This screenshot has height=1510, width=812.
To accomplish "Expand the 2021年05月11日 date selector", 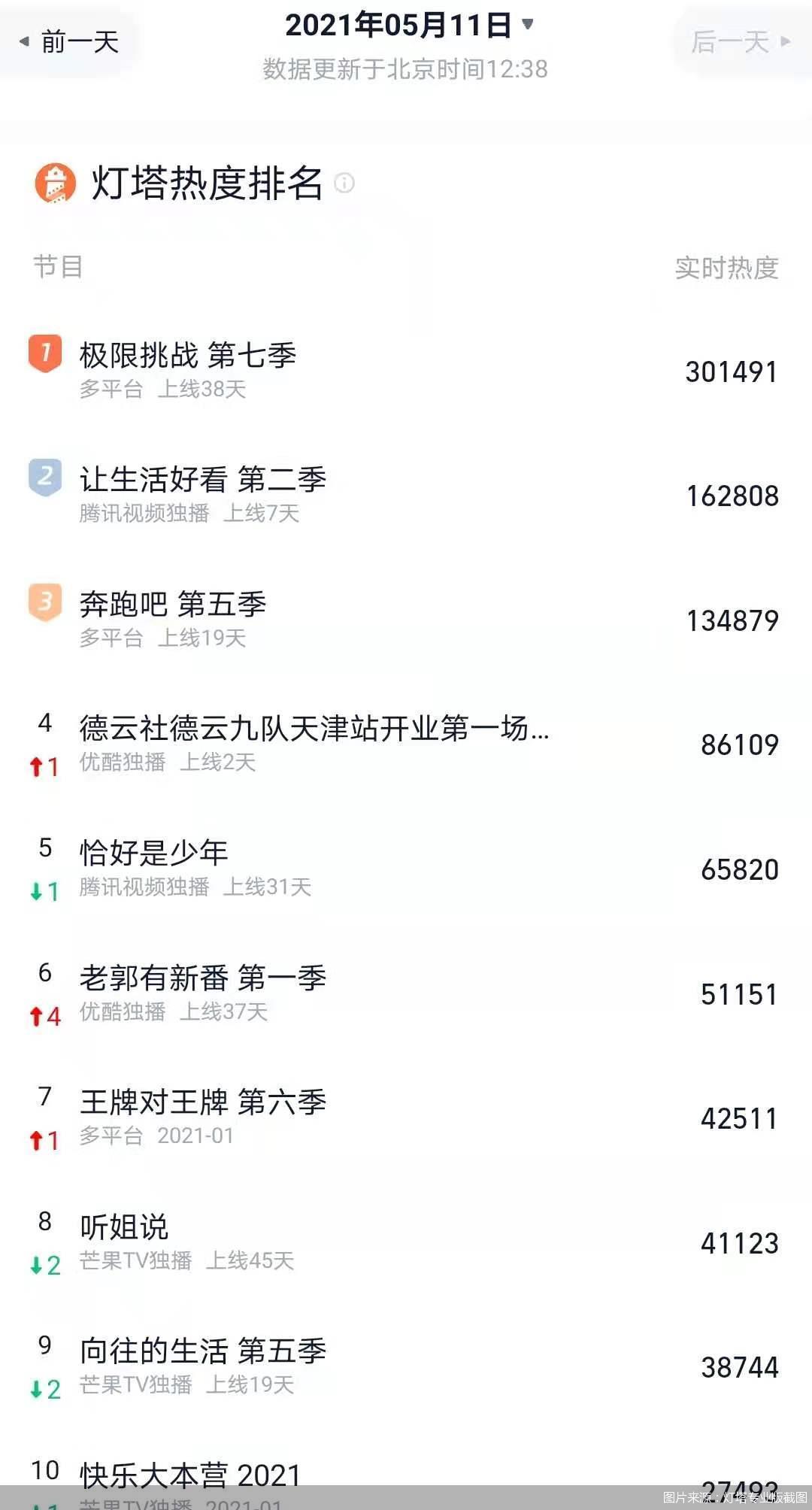I will (398, 24).
